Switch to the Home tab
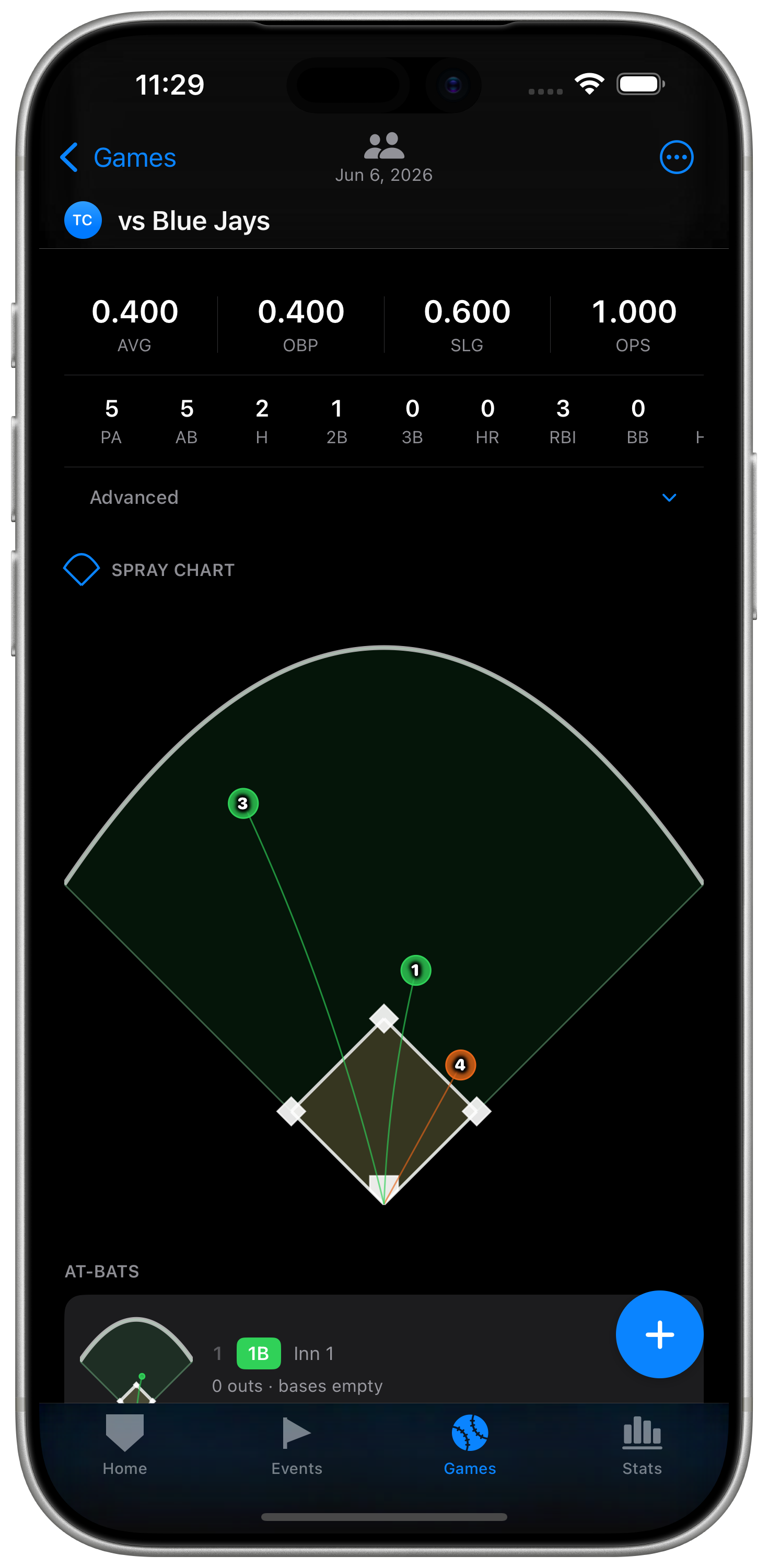This screenshot has height=1568, width=768. (x=125, y=1445)
